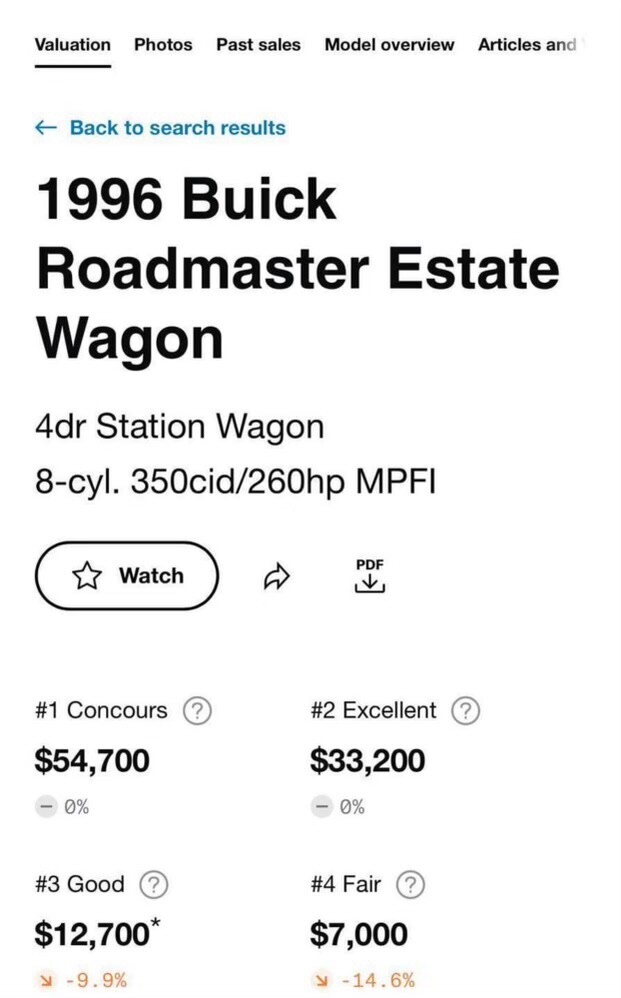
Task: Show help for #2 Excellent condition
Action: click(x=466, y=711)
